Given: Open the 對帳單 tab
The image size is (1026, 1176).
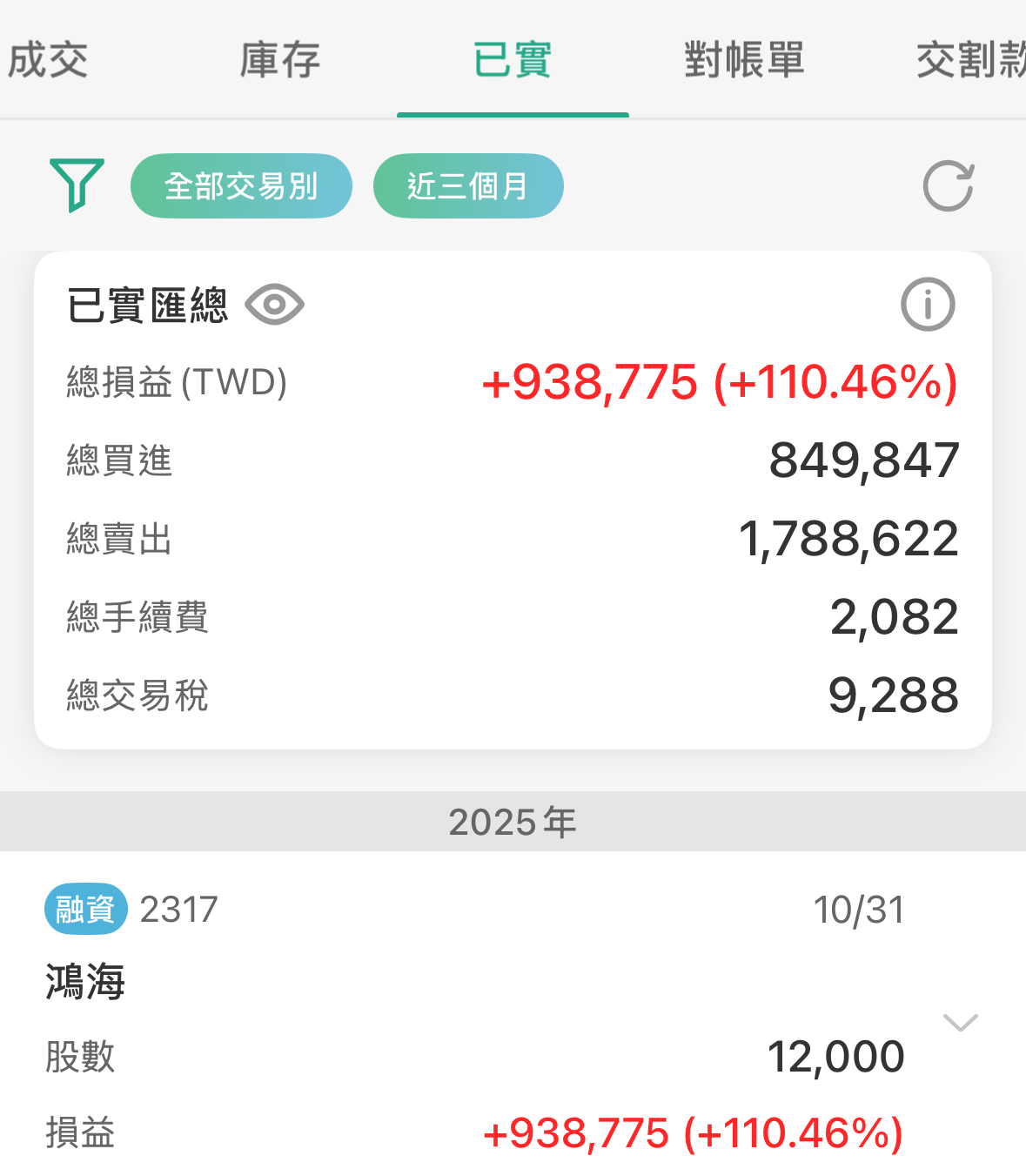Looking at the screenshot, I should point(744,60).
